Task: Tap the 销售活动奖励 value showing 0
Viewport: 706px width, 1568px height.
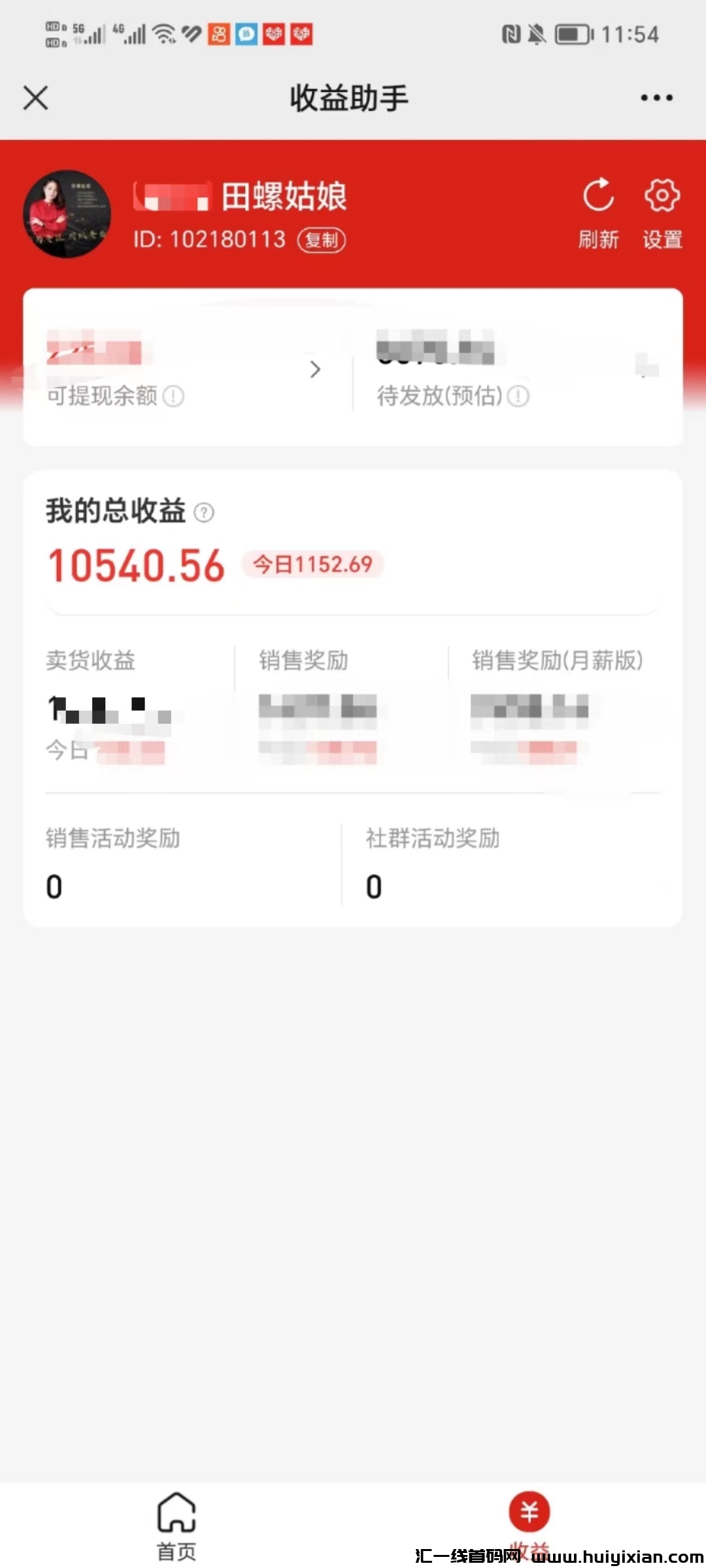Action: tap(55, 887)
